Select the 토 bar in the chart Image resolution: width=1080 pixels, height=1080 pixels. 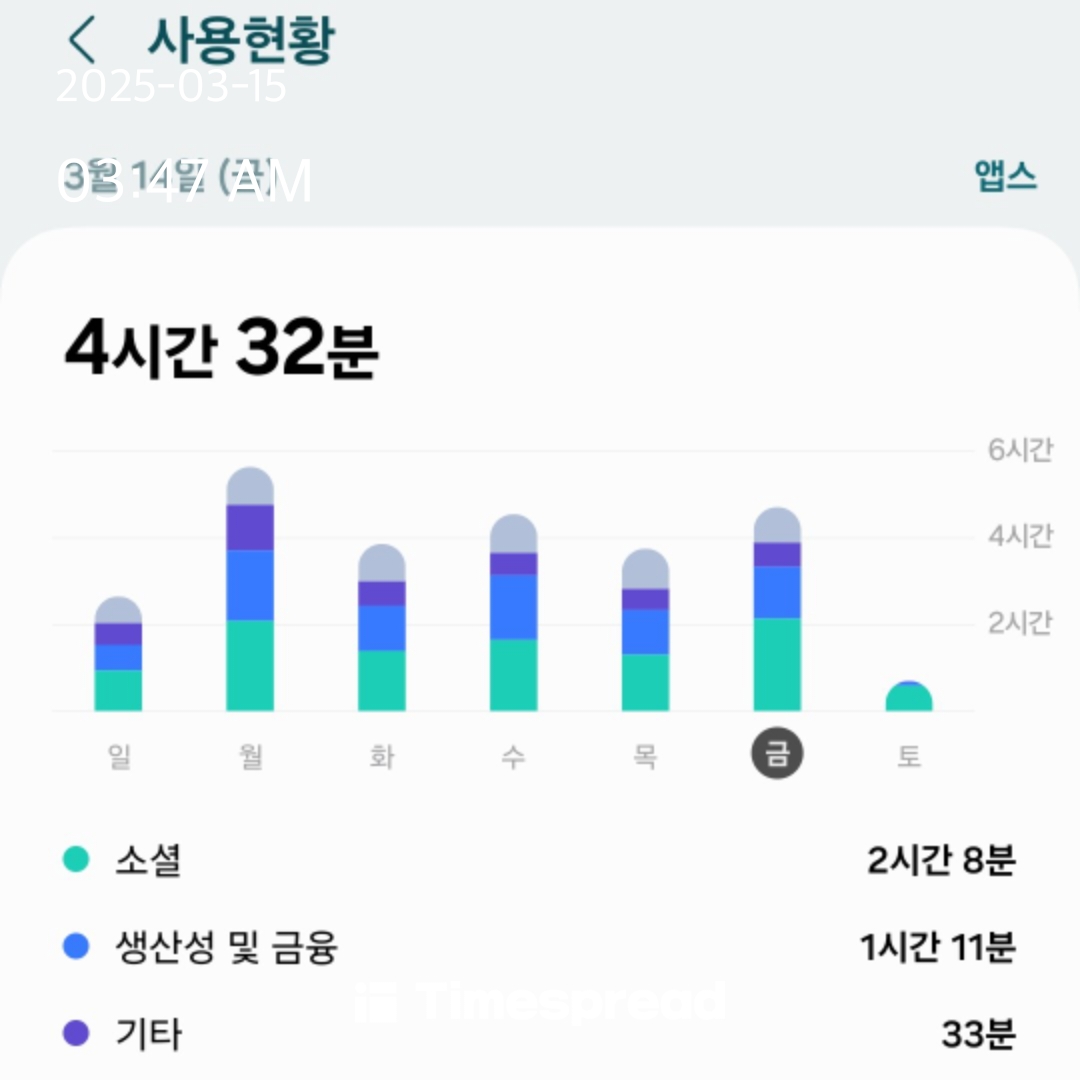[908, 696]
